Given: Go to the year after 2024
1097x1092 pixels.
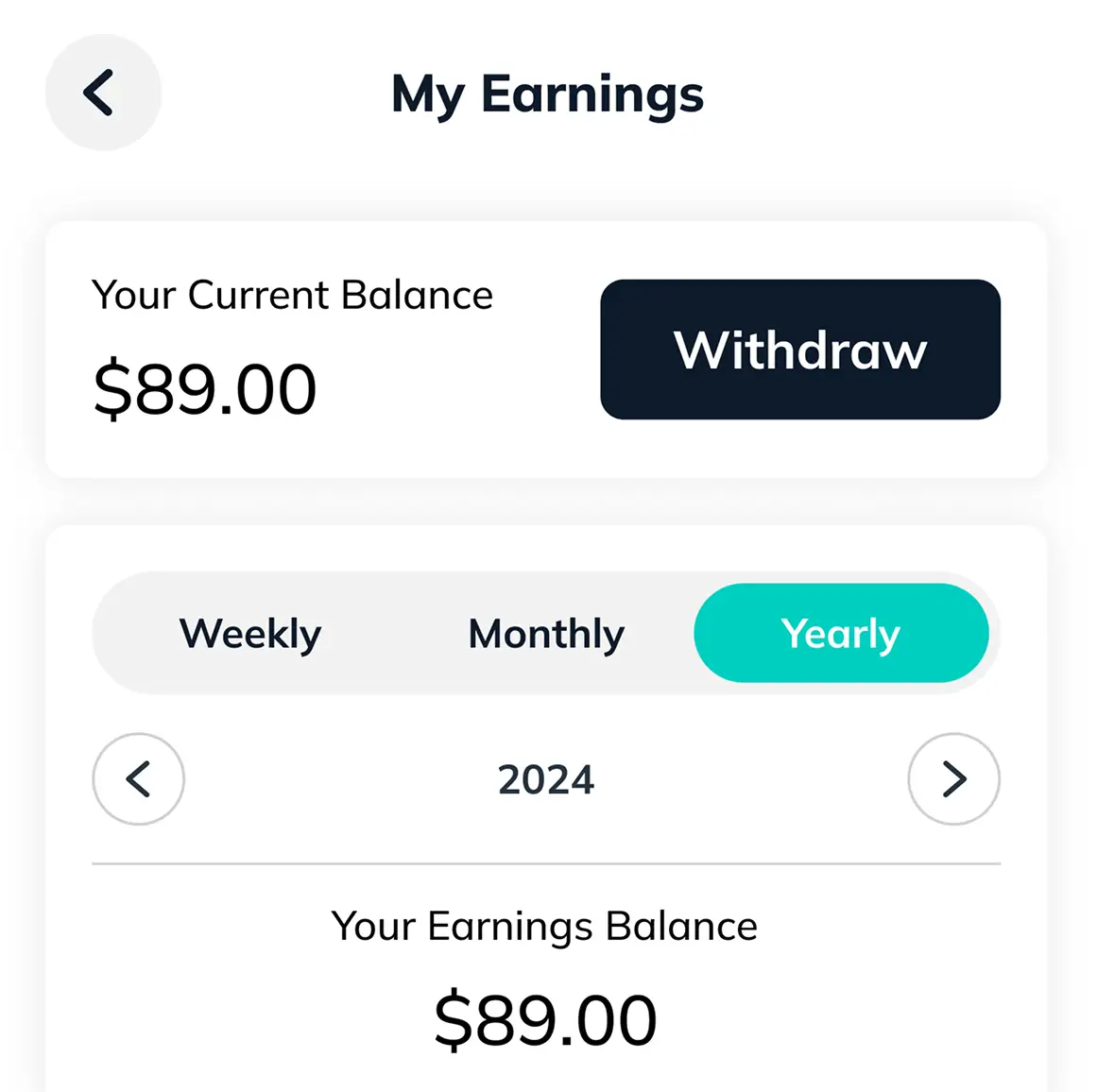Looking at the screenshot, I should [x=953, y=779].
